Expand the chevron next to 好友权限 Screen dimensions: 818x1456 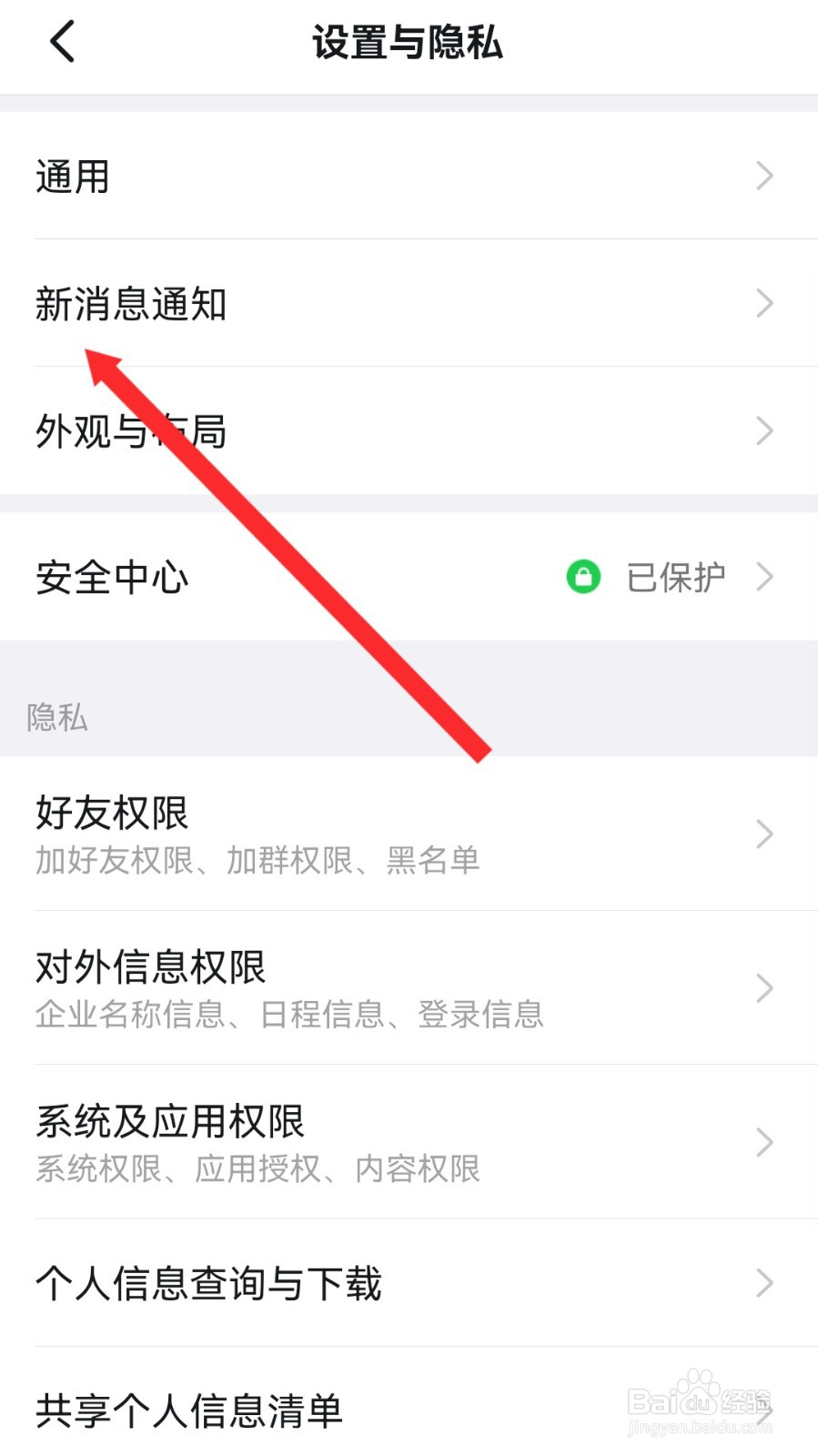tap(764, 834)
